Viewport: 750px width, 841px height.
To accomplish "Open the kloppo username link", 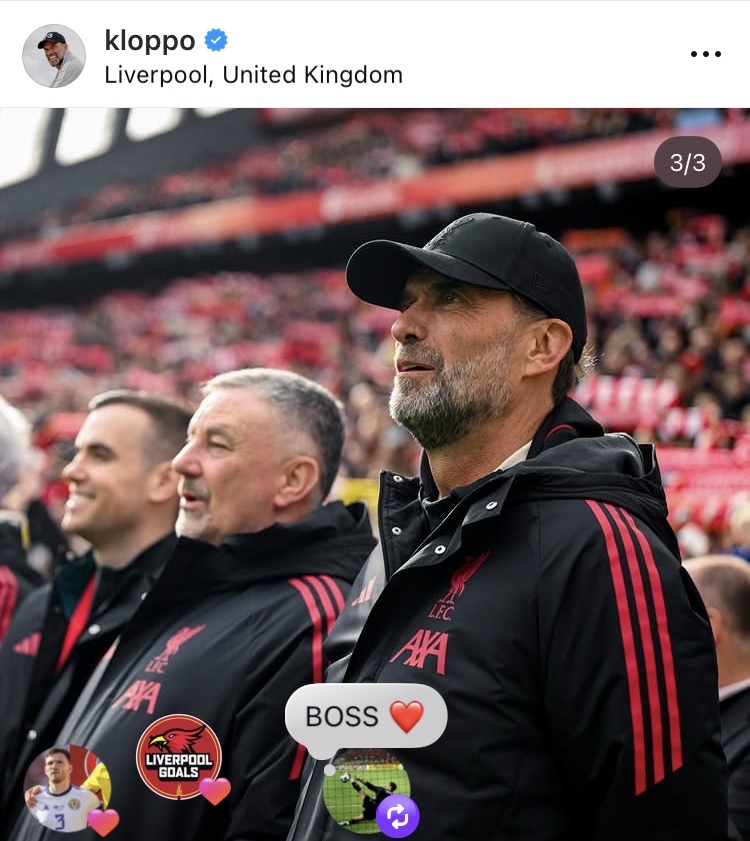I will pyautogui.click(x=151, y=41).
